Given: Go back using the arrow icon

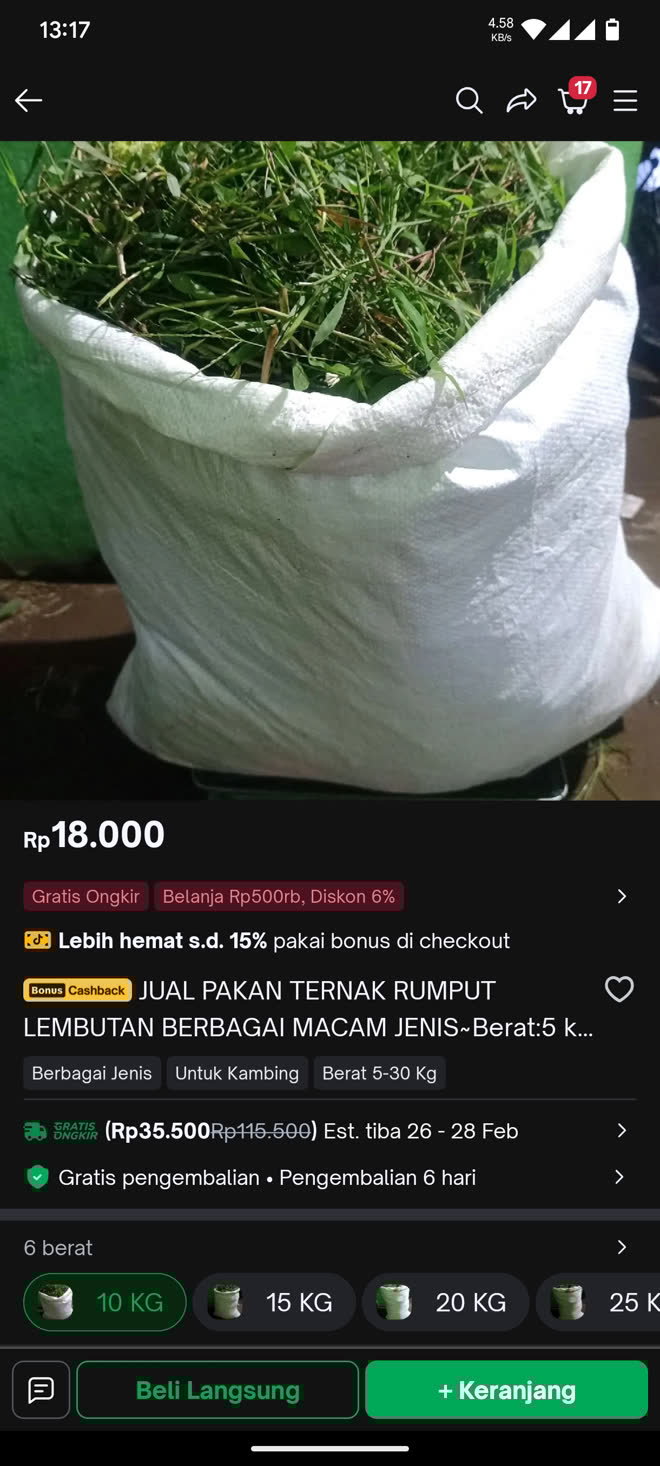Looking at the screenshot, I should point(28,100).
